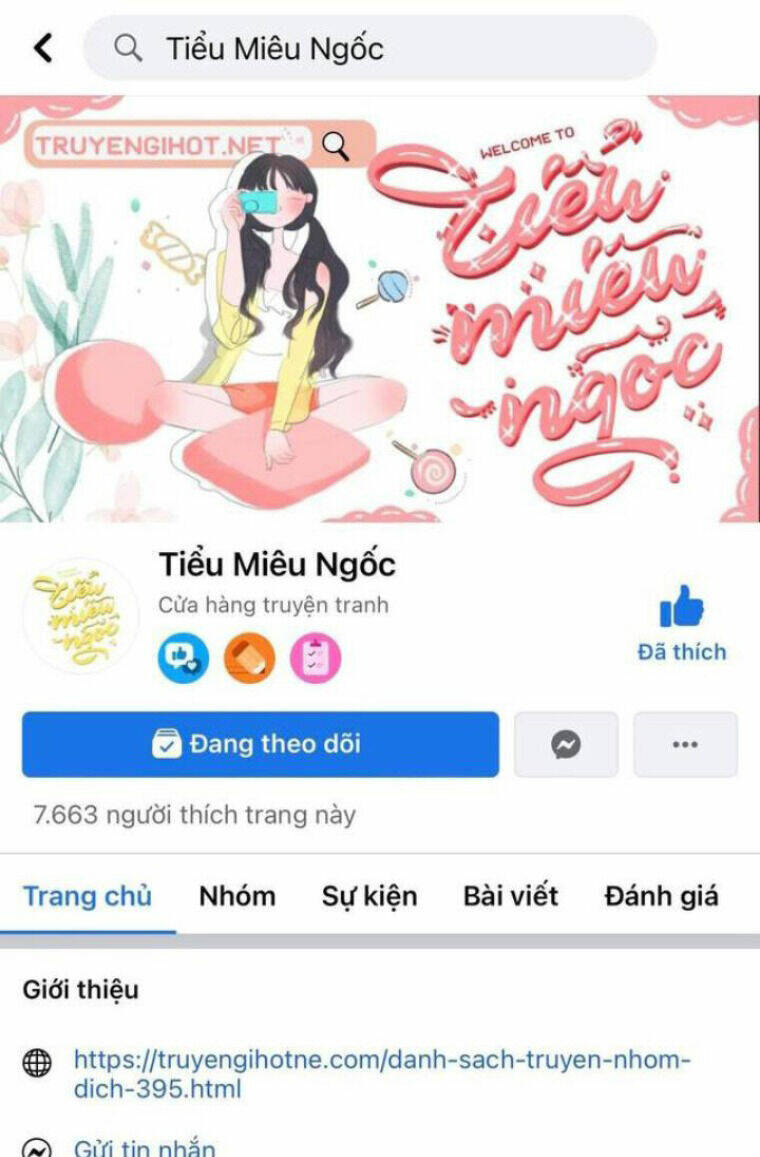Tap the Gửi tin nhắn link
Image resolution: width=760 pixels, height=1157 pixels.
pos(144,1147)
